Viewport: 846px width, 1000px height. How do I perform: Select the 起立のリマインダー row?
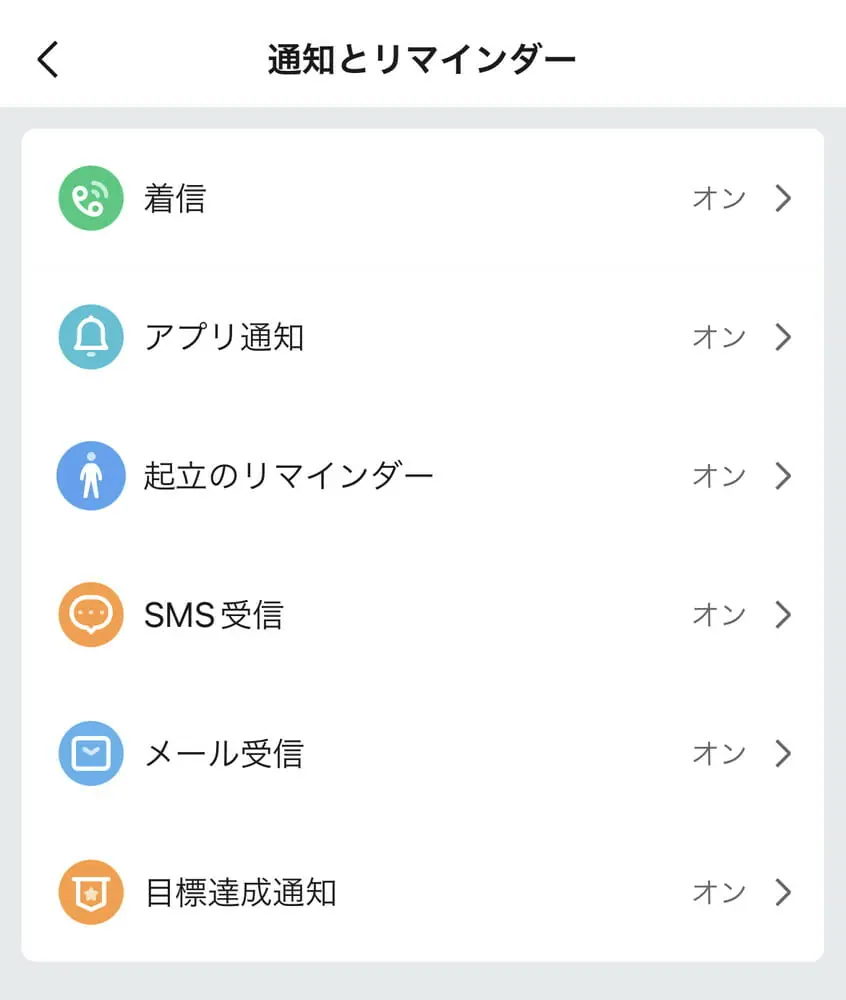coord(422,475)
